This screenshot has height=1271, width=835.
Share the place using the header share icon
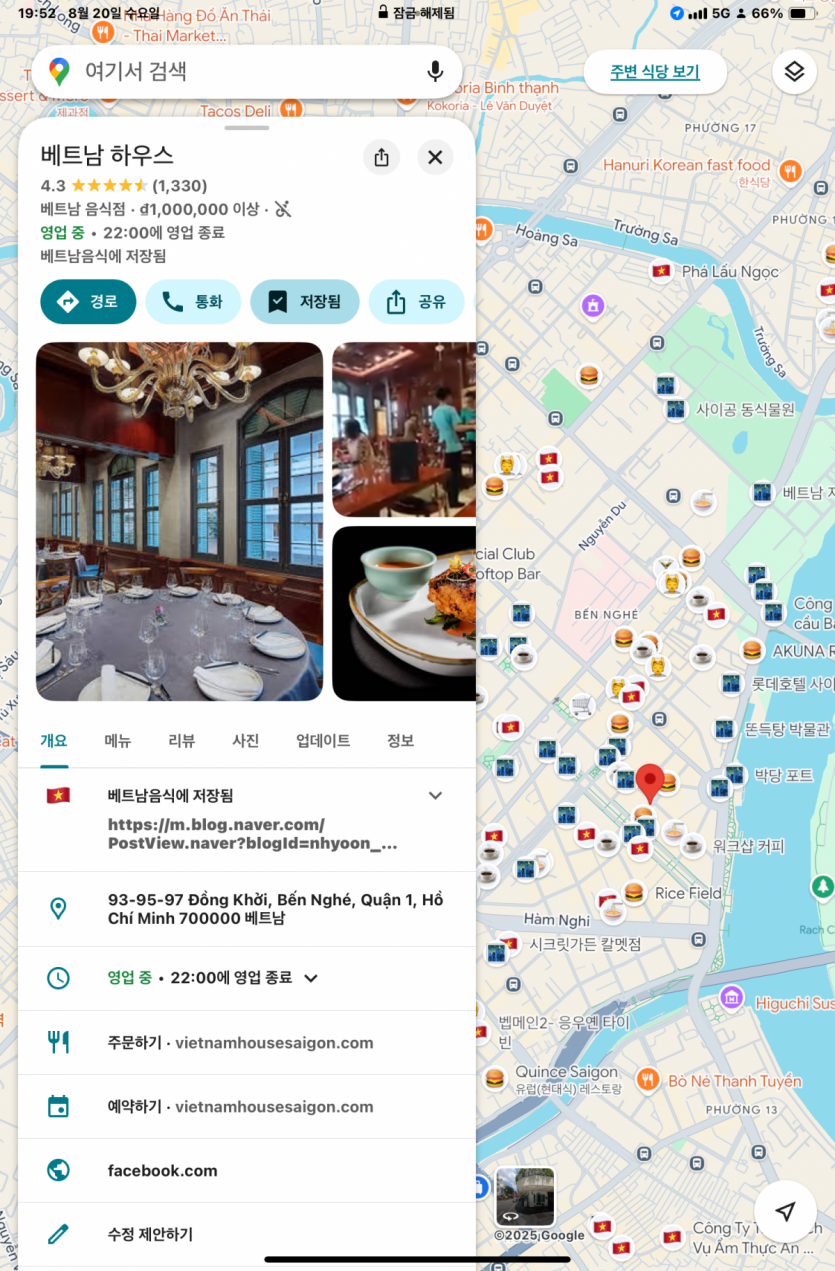coord(381,157)
